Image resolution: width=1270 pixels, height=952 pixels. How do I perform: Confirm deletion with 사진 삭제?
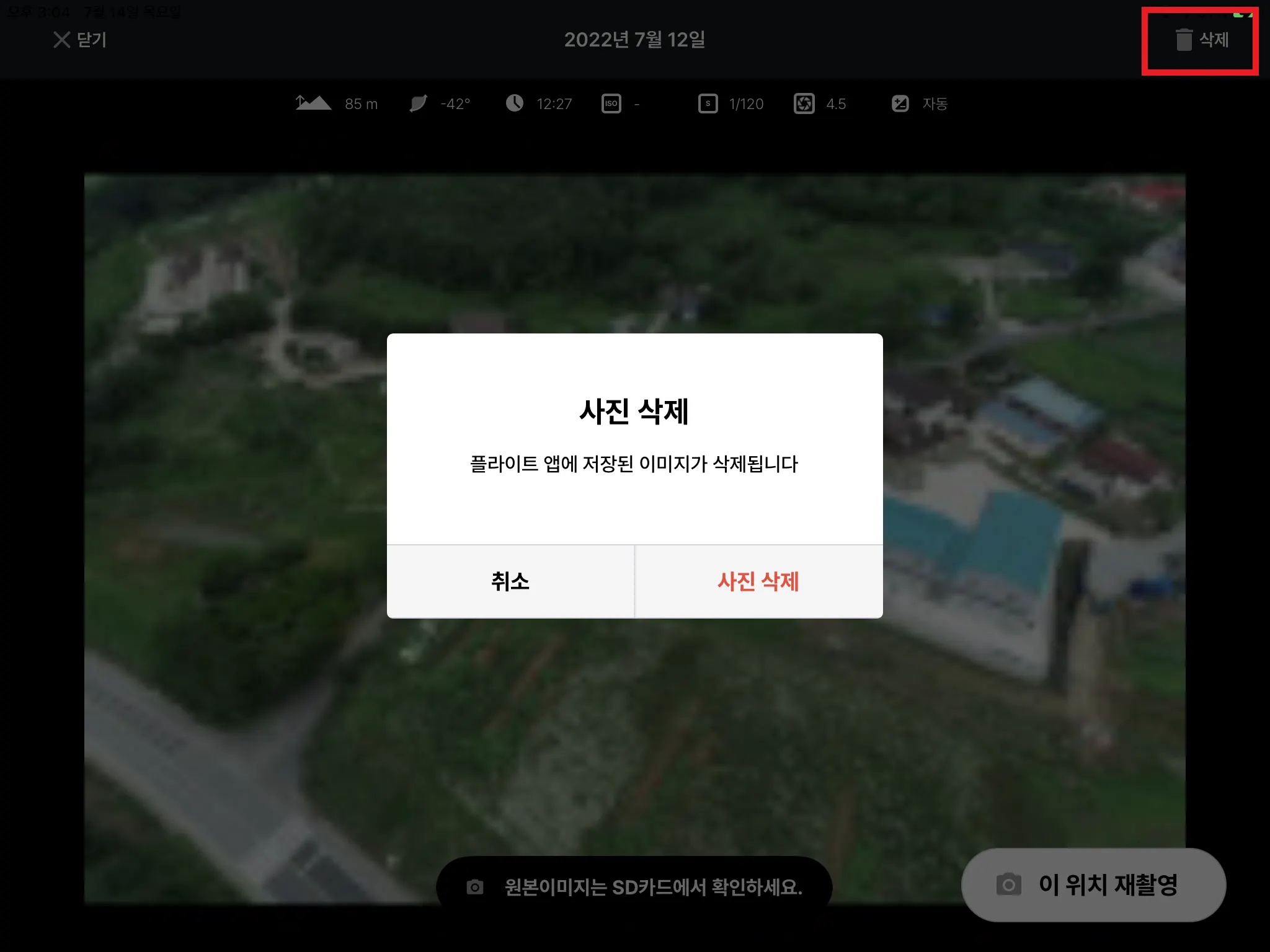point(758,581)
